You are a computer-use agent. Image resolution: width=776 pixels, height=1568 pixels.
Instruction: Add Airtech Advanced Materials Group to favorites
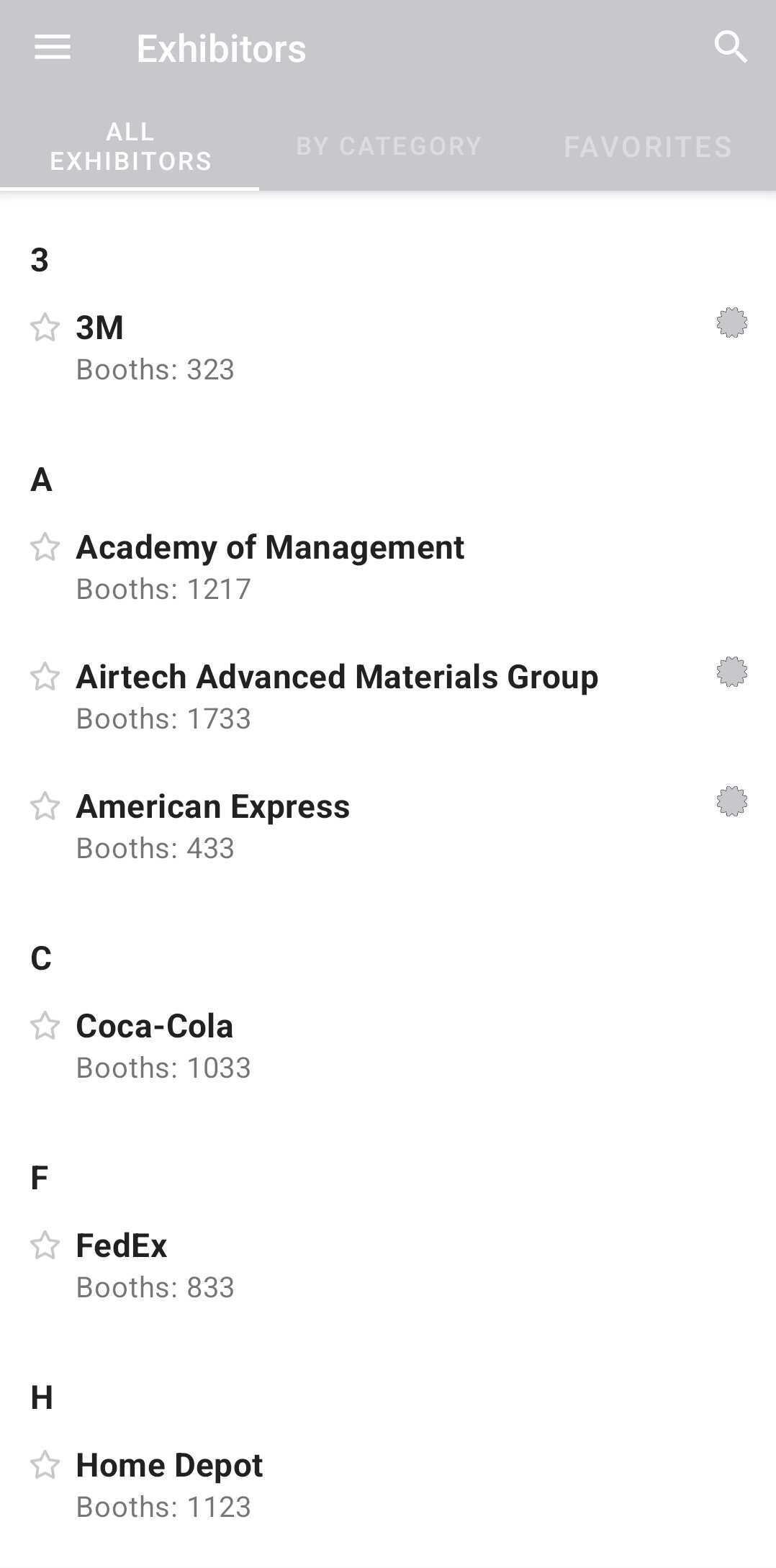pos(45,677)
